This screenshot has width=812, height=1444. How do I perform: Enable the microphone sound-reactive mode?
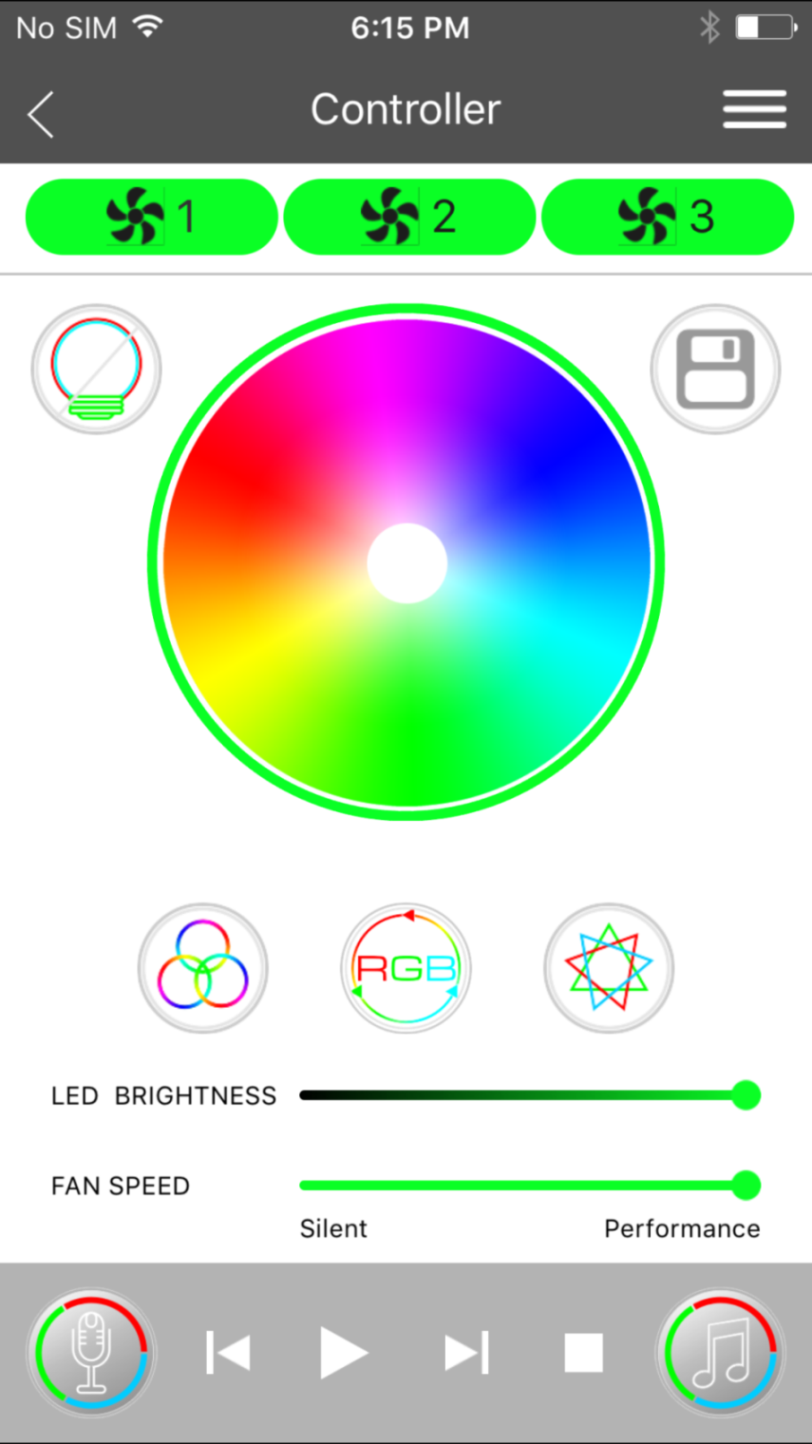pos(91,1351)
